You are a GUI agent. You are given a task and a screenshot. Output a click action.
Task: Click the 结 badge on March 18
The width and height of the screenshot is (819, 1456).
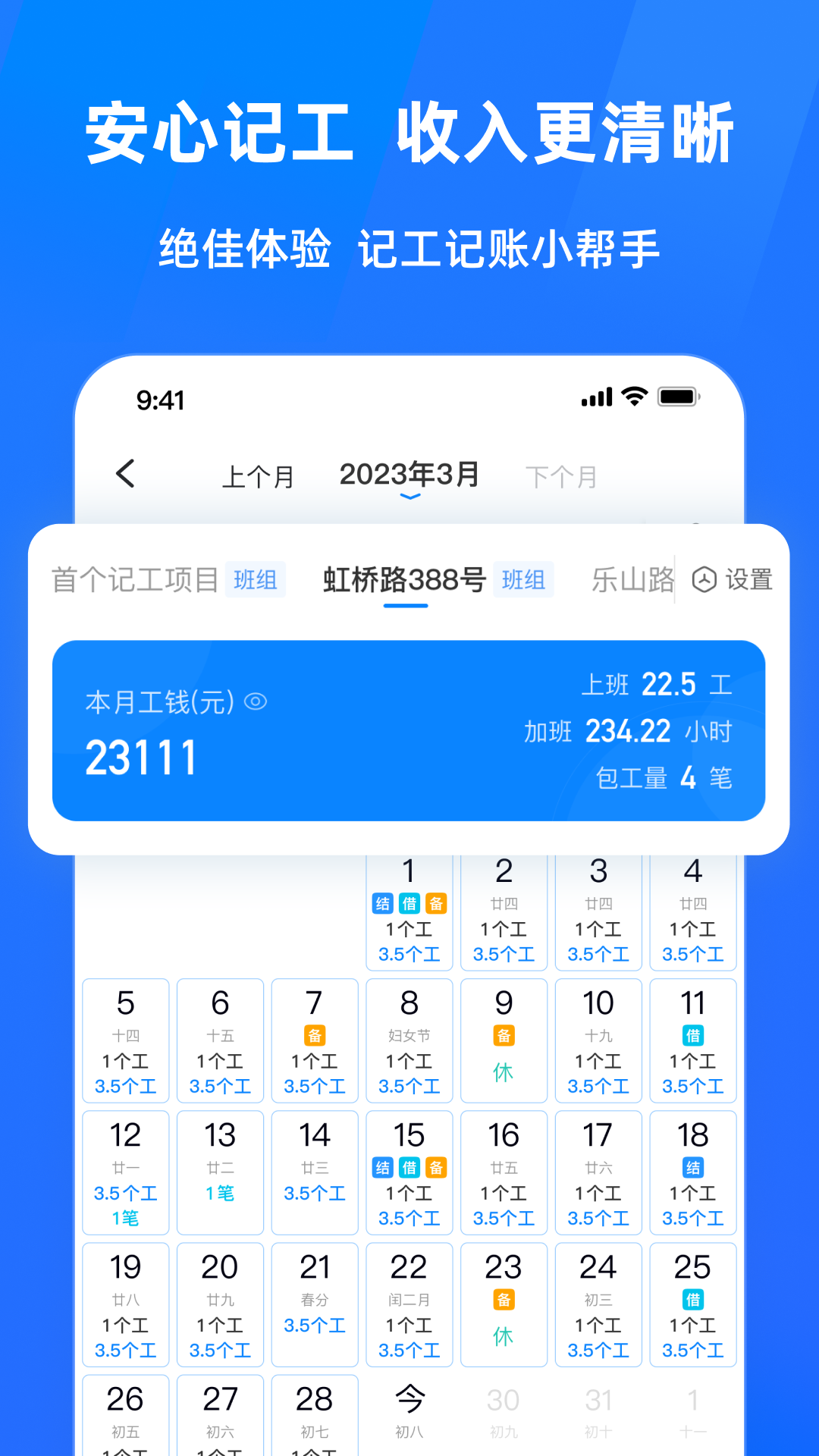(693, 1166)
